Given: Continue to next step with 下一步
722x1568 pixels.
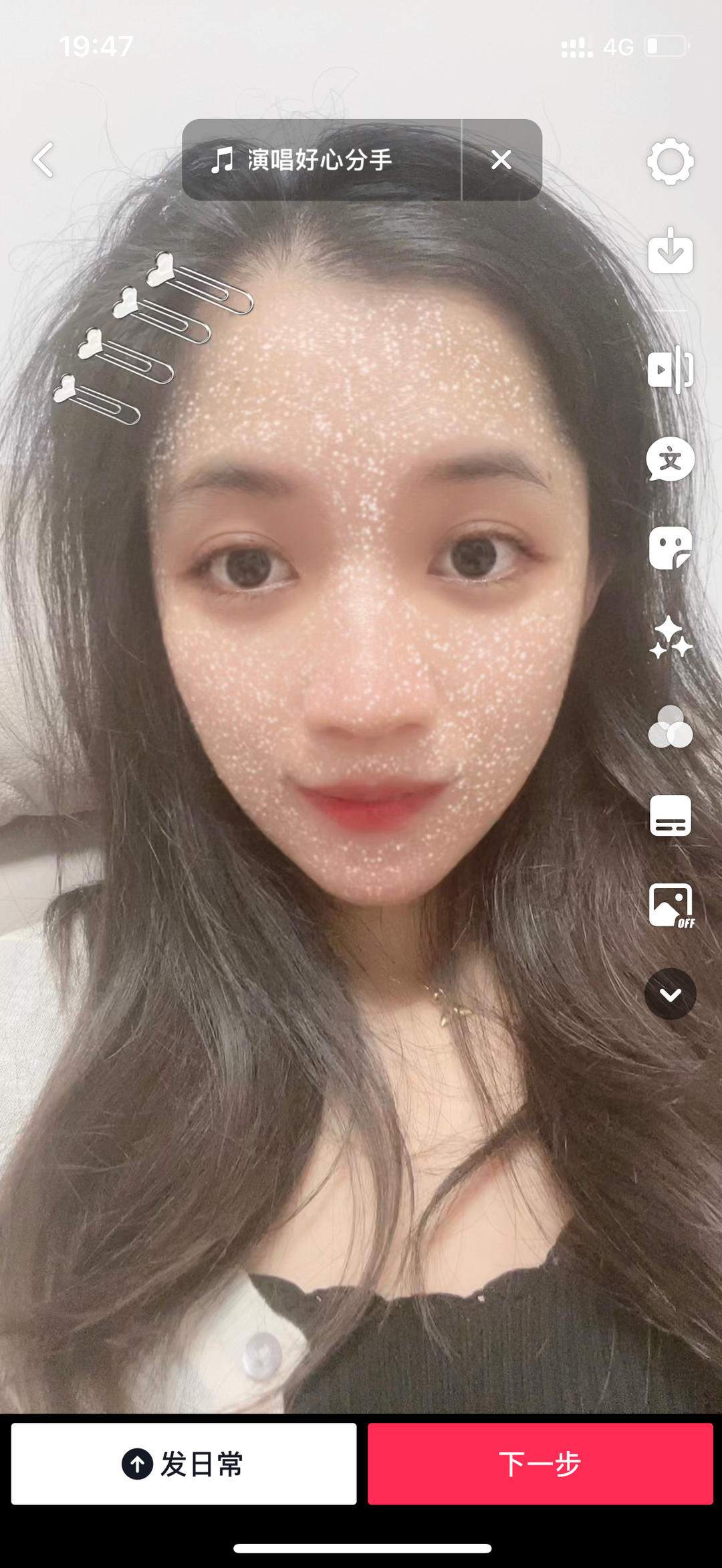Looking at the screenshot, I should pos(540,1464).
